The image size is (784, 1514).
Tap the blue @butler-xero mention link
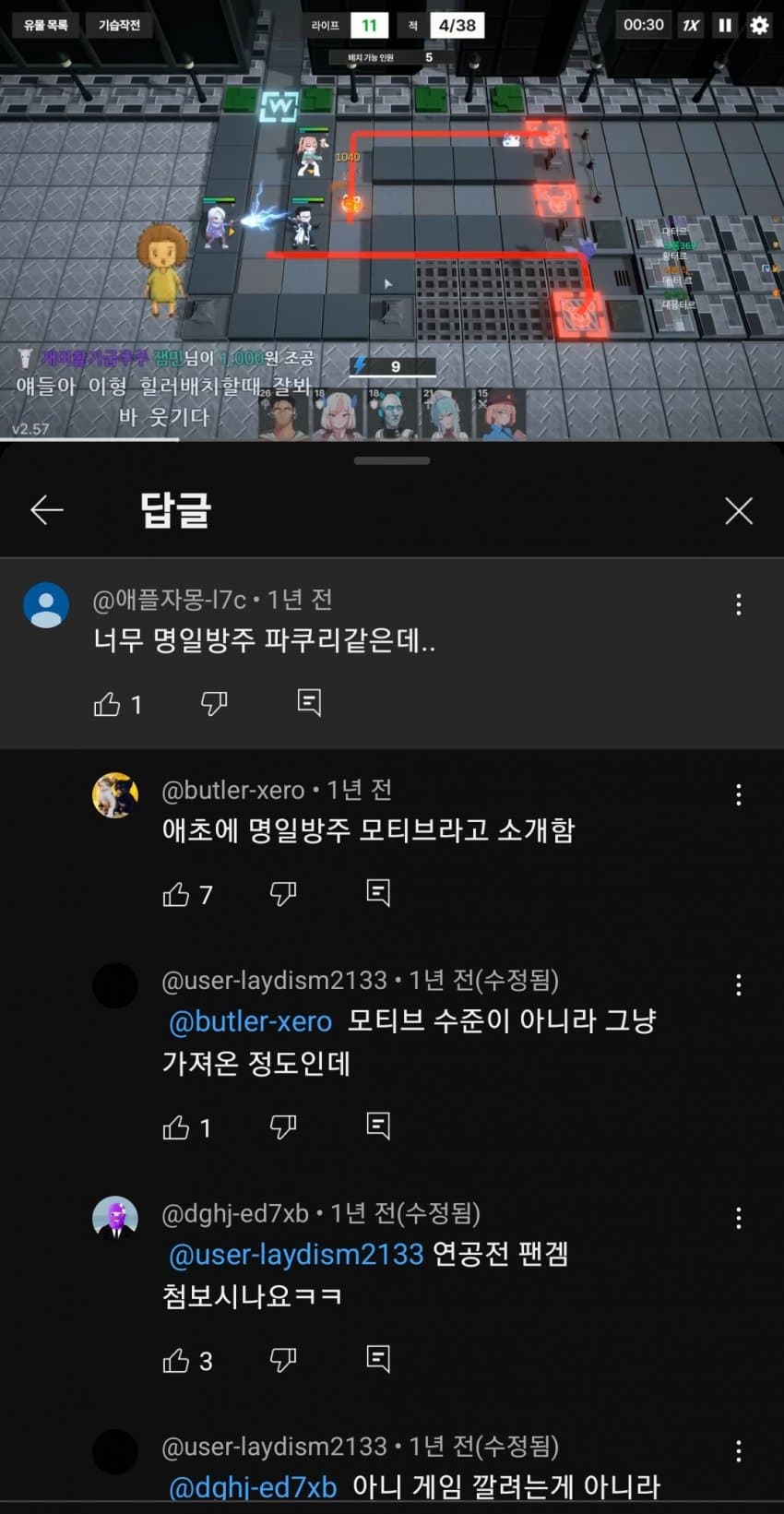(x=250, y=1021)
